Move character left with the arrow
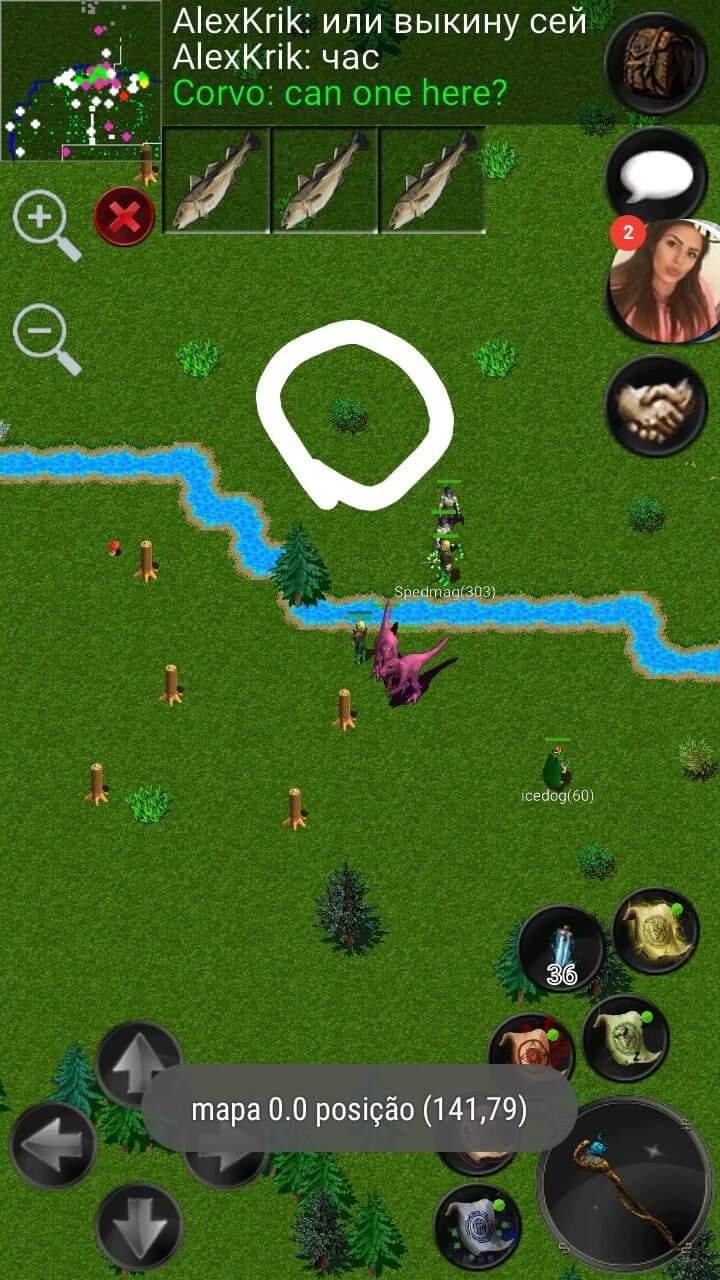720x1280 pixels. [x=52, y=1146]
